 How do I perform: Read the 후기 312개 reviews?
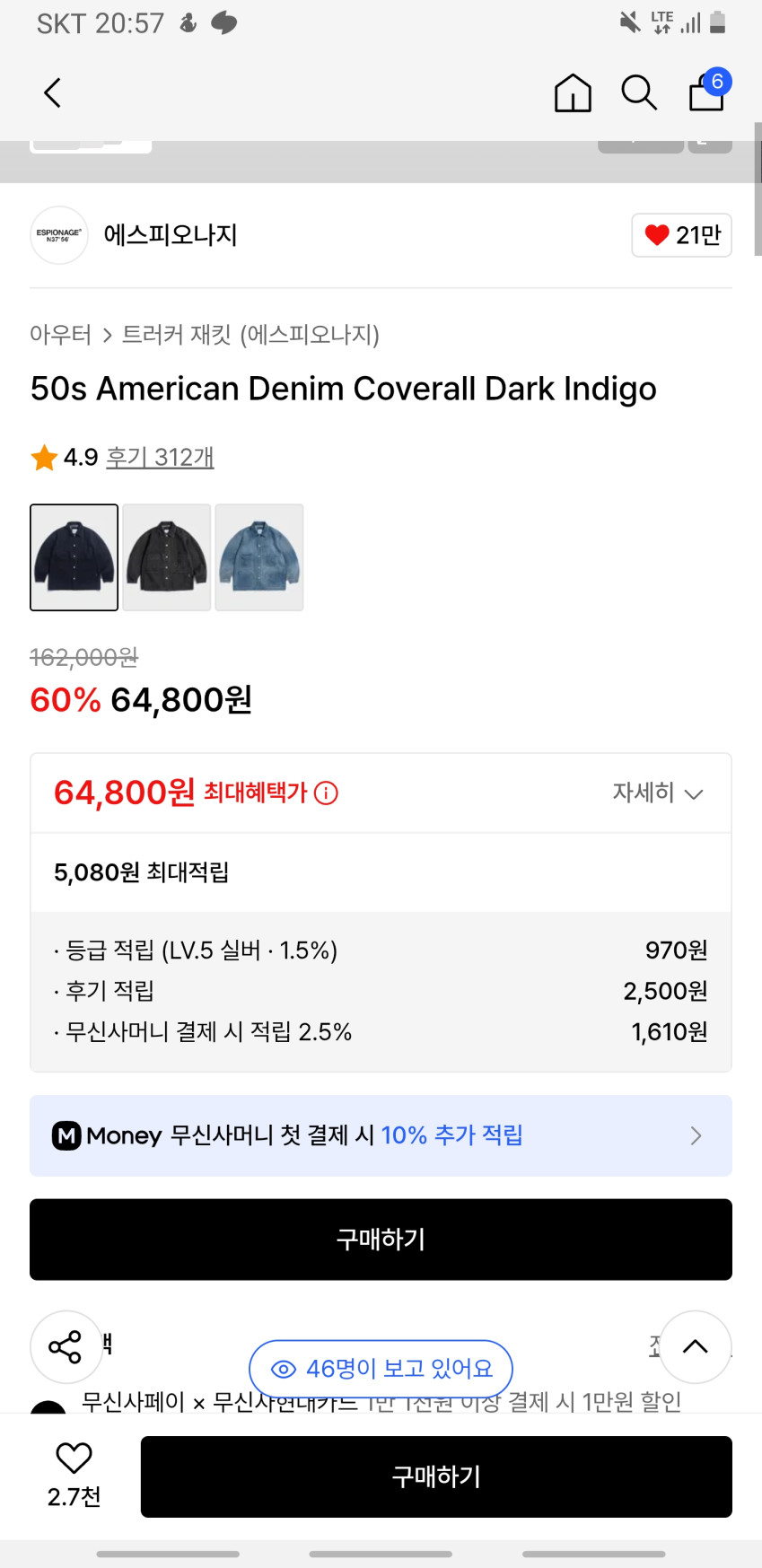click(160, 457)
